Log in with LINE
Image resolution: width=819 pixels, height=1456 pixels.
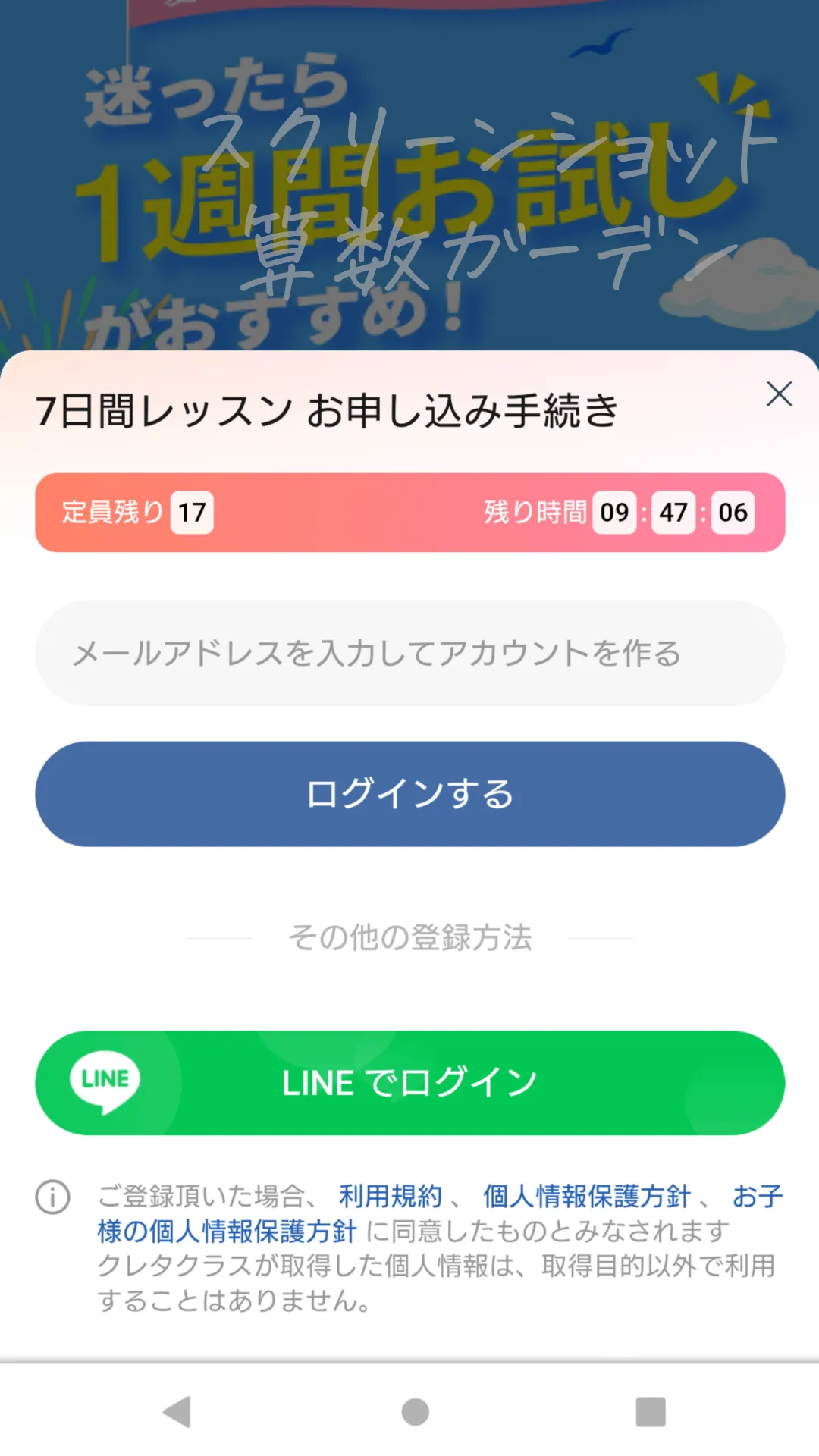(409, 1083)
